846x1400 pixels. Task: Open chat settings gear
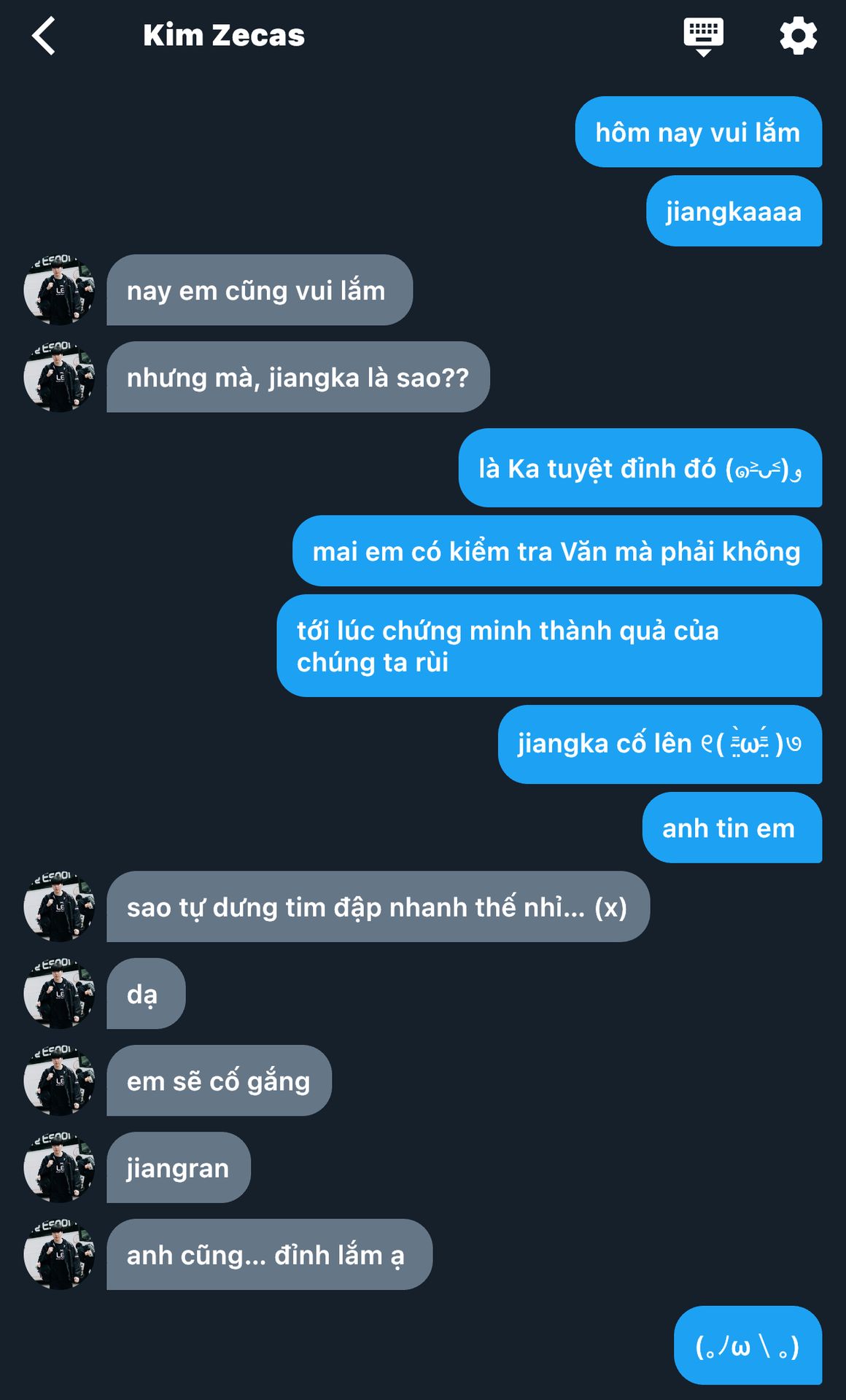(x=798, y=36)
